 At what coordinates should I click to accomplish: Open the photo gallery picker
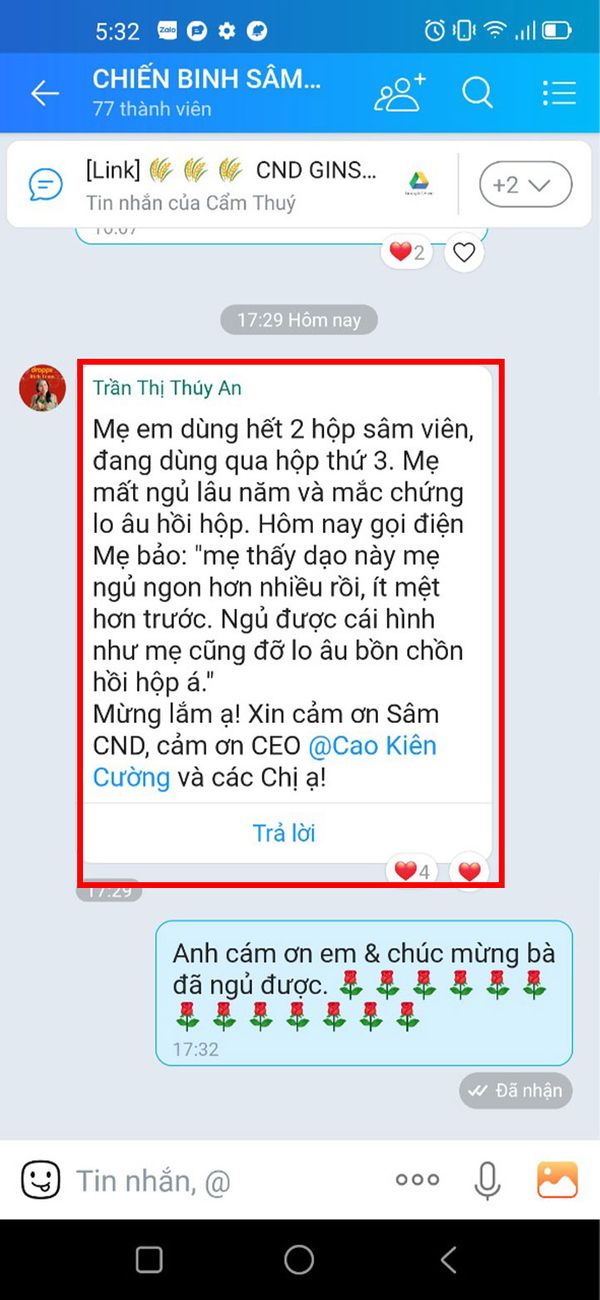click(557, 1181)
